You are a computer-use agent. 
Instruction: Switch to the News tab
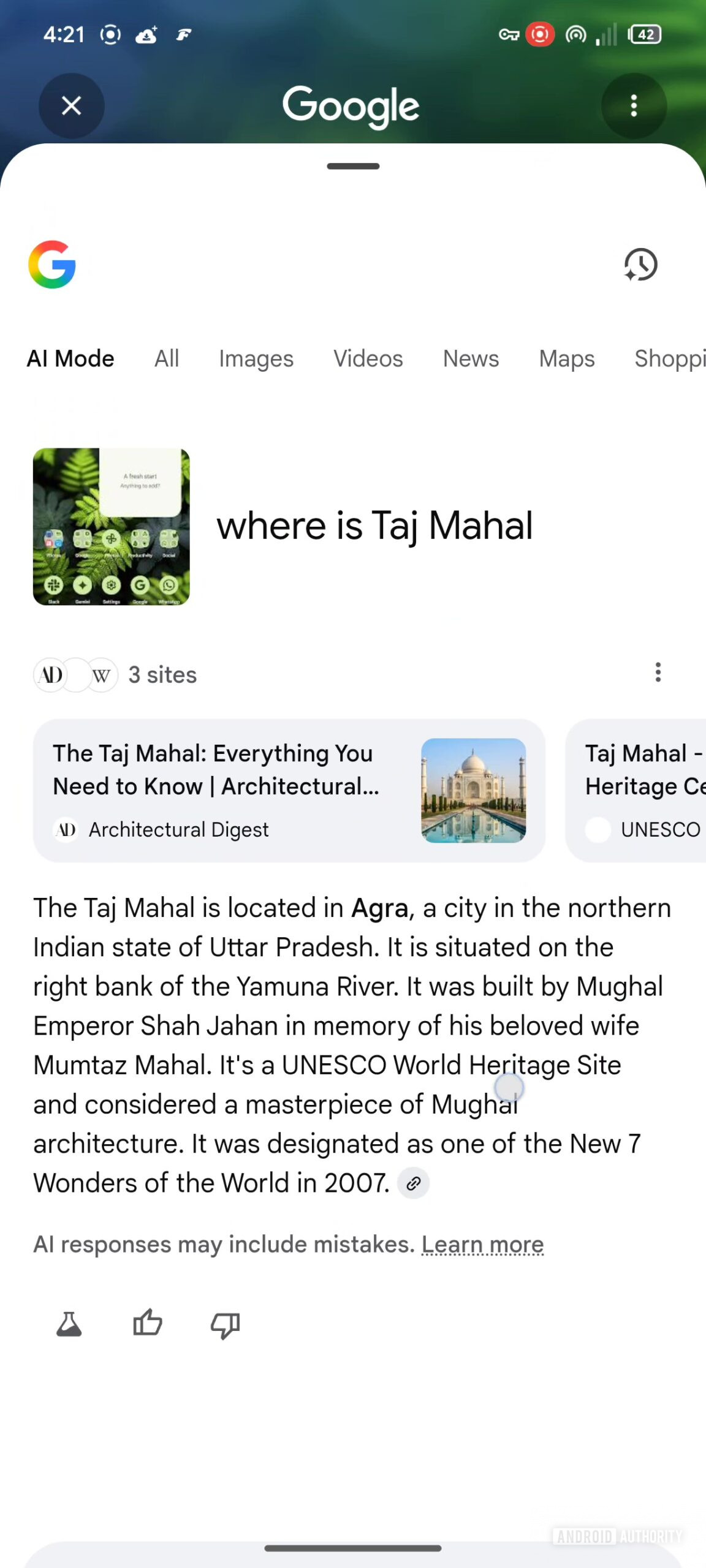tap(471, 358)
